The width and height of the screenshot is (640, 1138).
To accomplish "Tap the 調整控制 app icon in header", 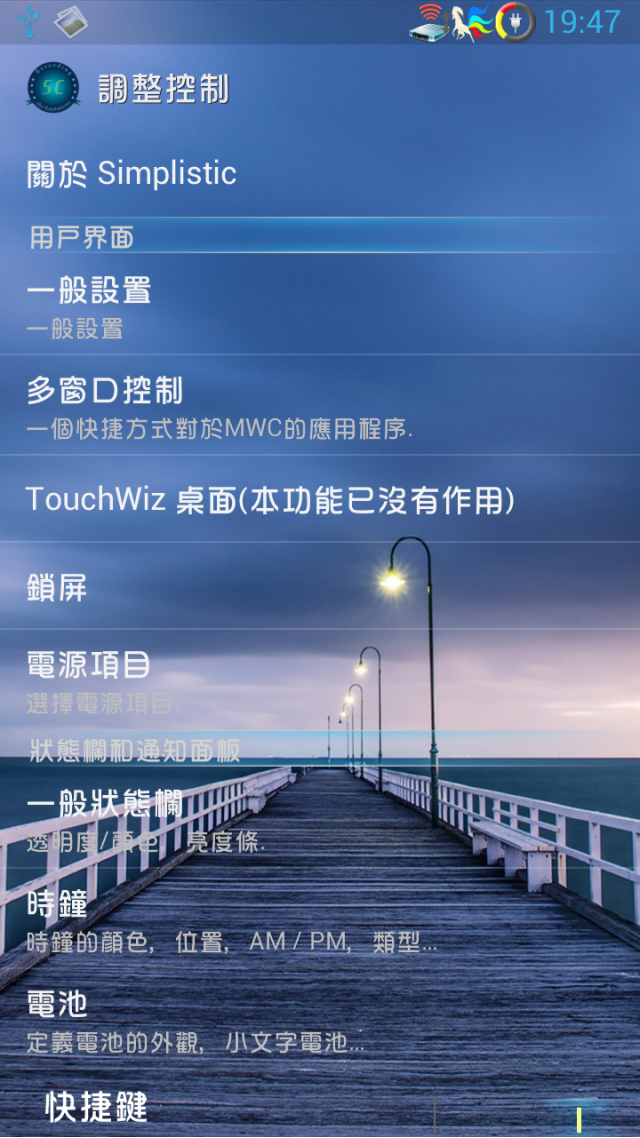I will click(52, 88).
